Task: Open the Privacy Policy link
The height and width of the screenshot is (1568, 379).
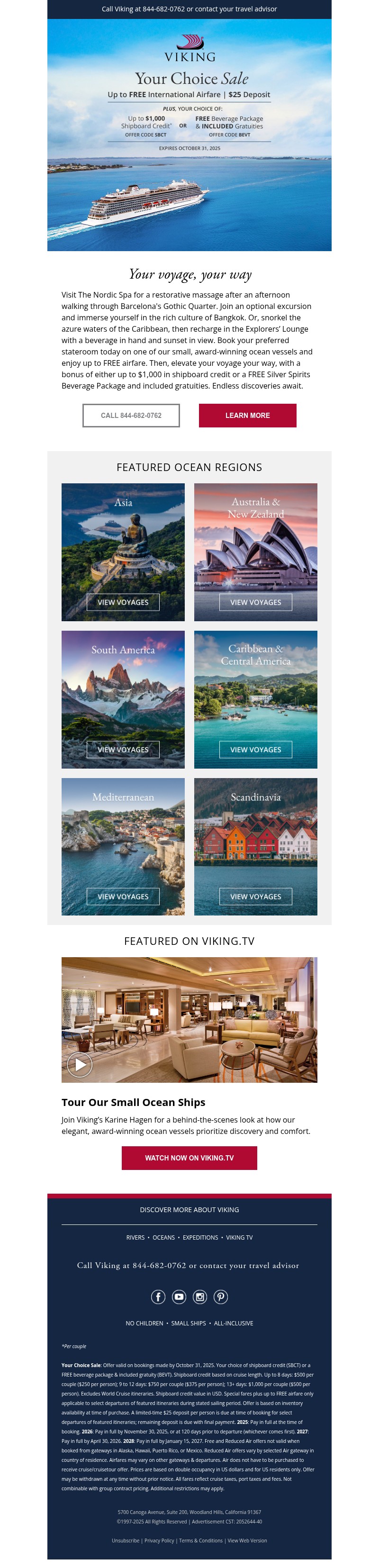Action: (159, 1541)
